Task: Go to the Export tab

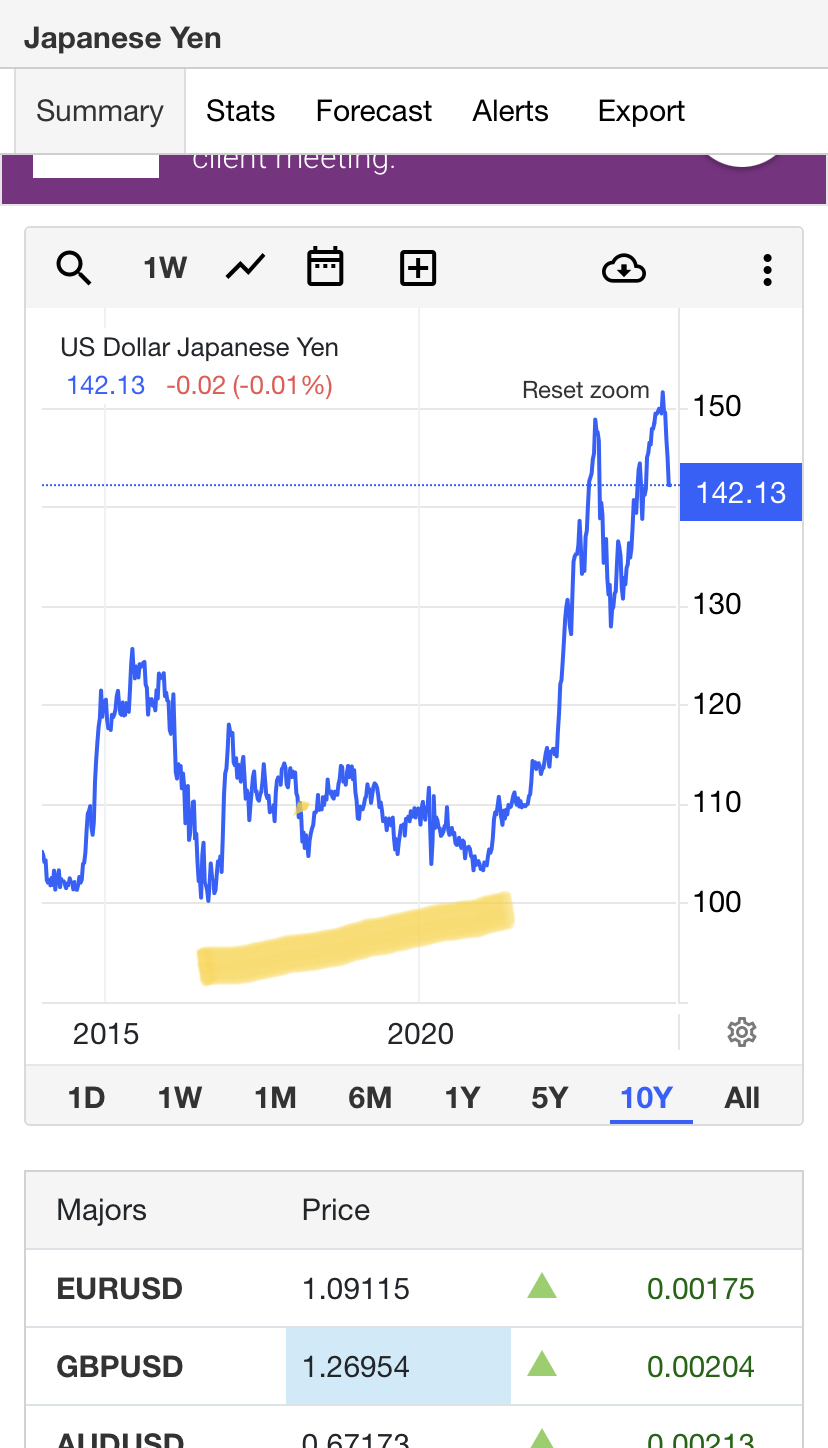Action: 641,111
